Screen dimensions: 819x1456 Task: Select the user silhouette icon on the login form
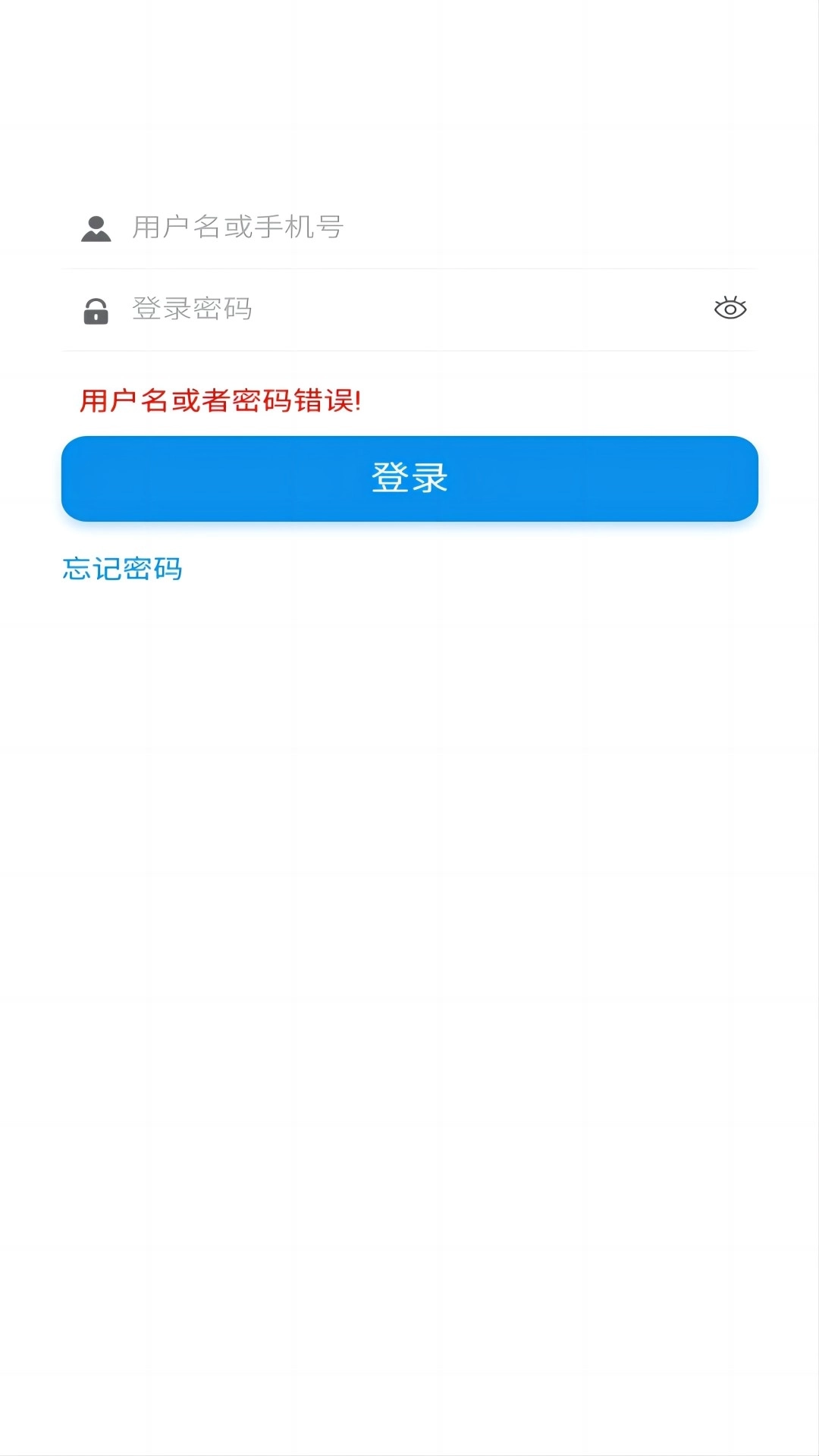coord(96,229)
